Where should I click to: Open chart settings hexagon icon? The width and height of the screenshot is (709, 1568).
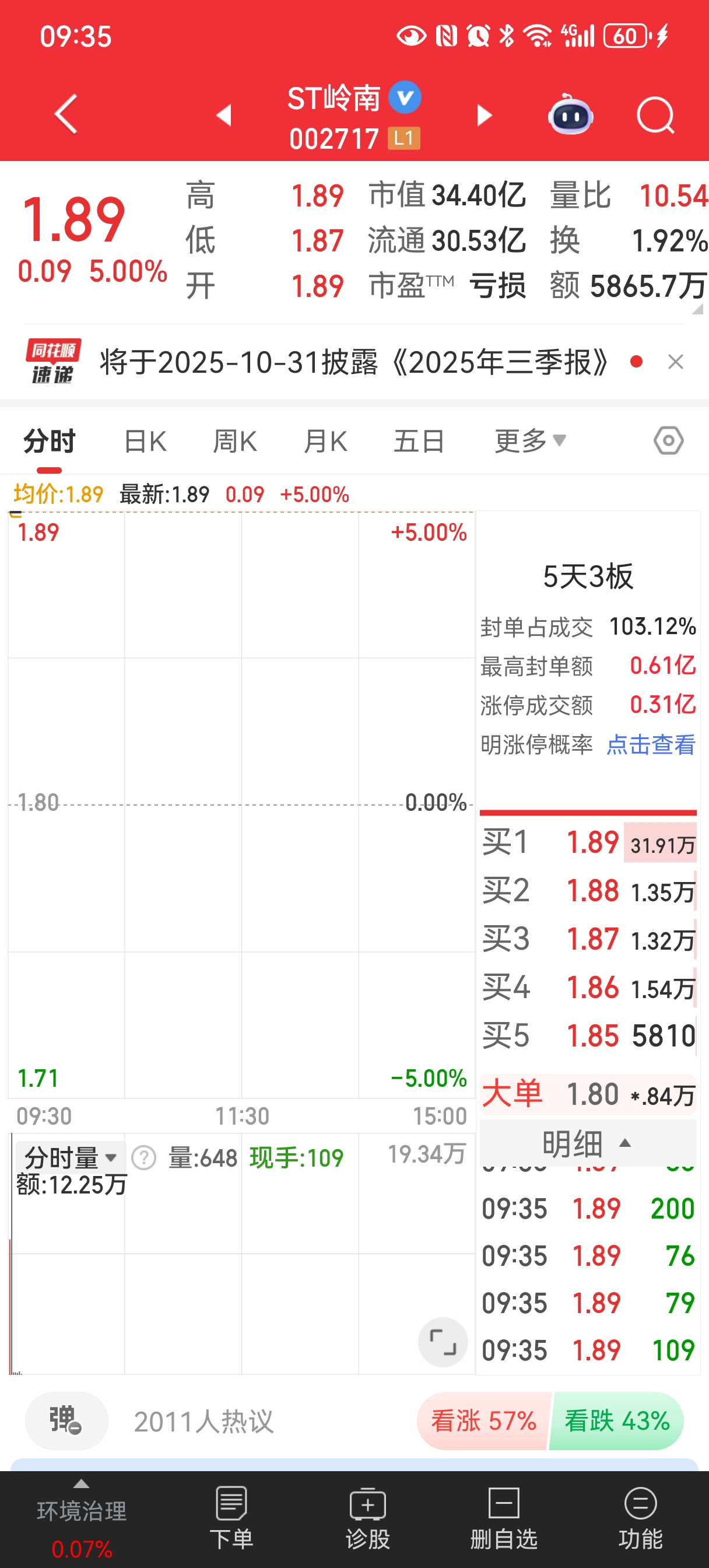[668, 440]
